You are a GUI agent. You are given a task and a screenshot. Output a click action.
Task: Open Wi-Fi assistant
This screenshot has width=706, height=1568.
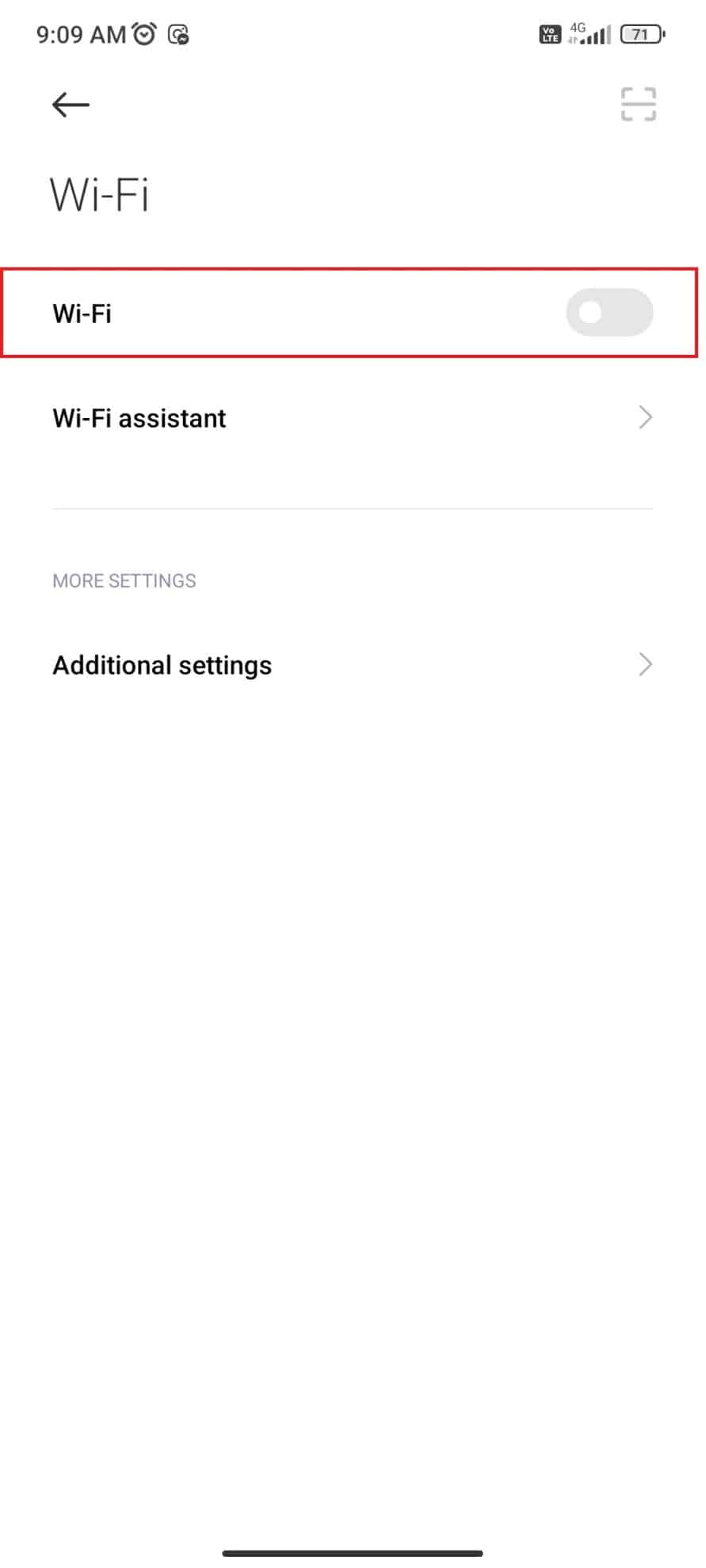(x=352, y=418)
